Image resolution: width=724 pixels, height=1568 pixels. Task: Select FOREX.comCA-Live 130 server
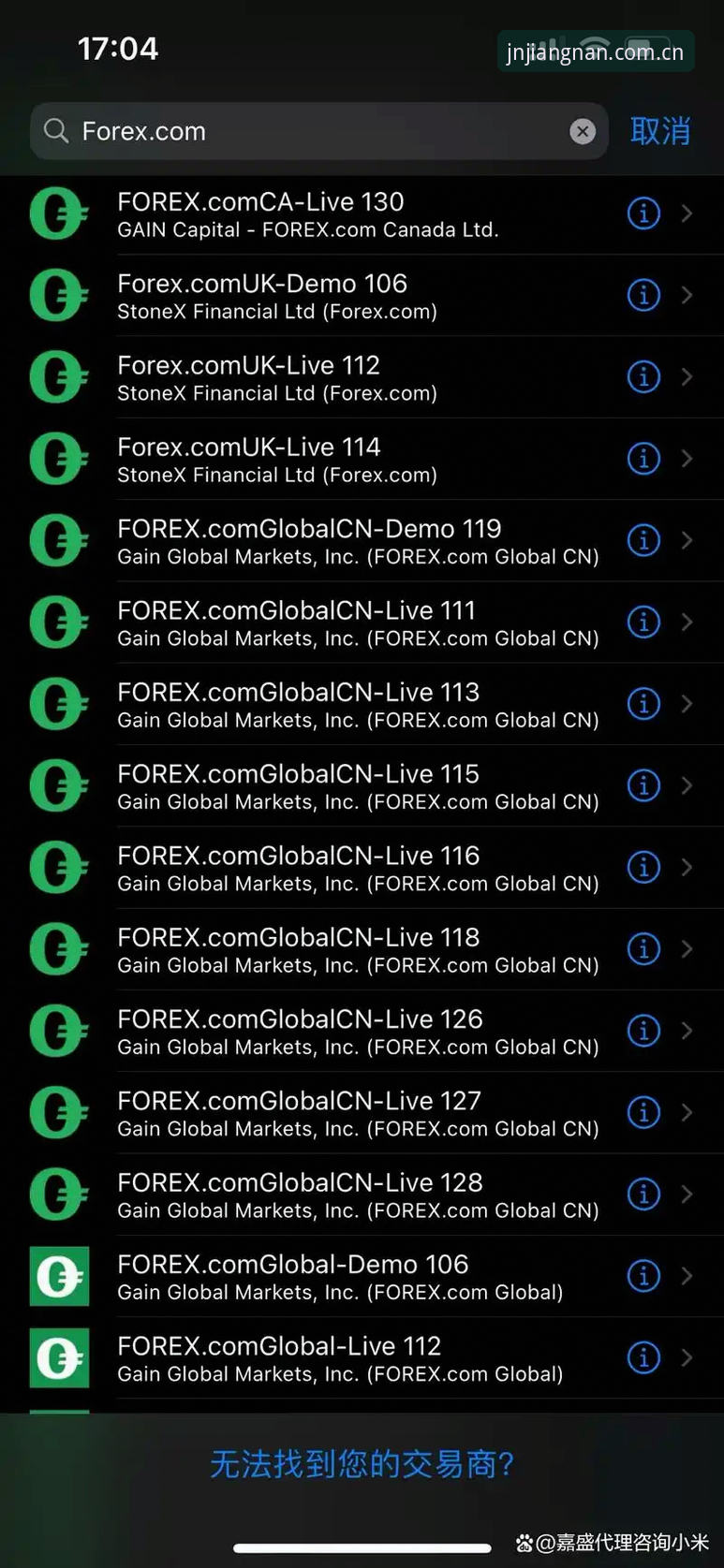(362, 214)
